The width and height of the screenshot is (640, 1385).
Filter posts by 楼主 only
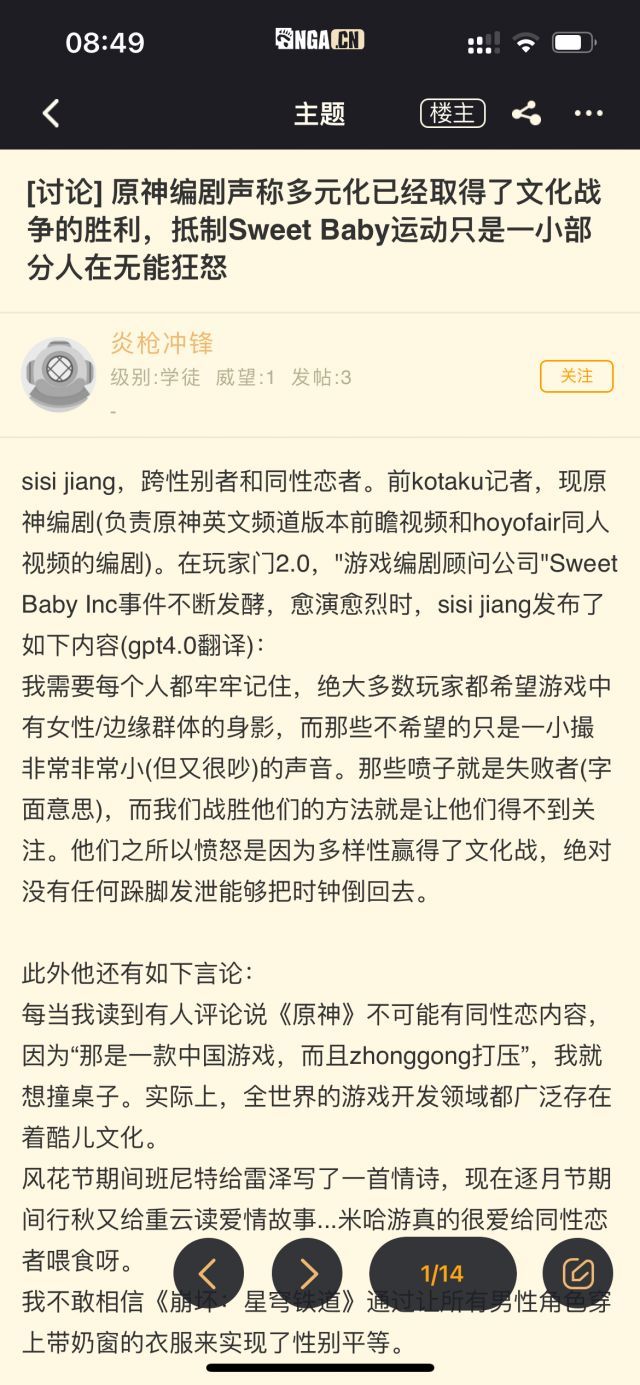pos(452,113)
